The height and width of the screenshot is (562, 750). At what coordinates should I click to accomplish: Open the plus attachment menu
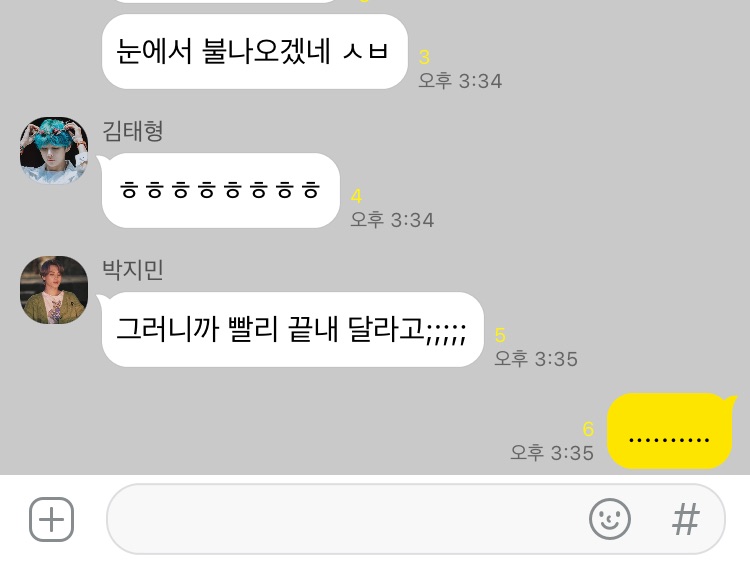pos(52,519)
